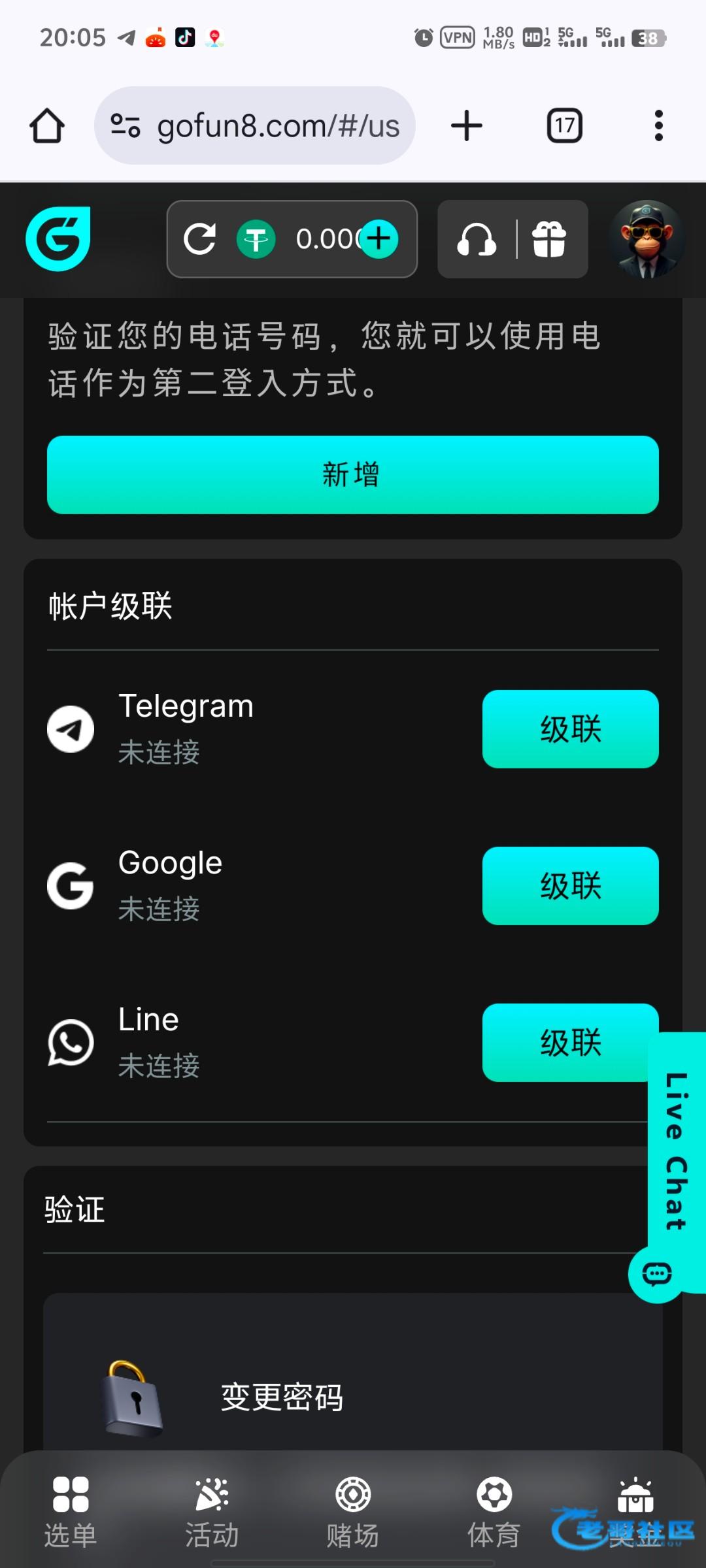Add funds with the plus button

tap(380, 238)
